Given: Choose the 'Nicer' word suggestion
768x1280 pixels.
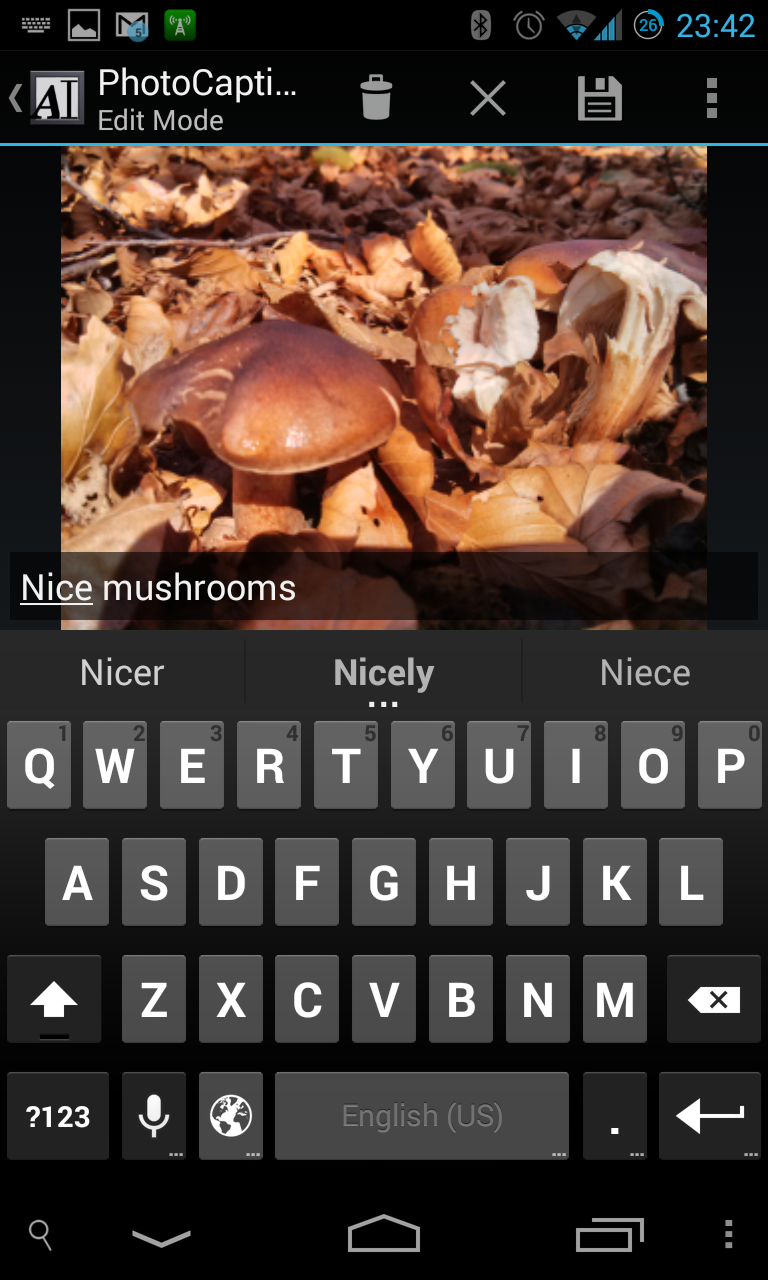Looking at the screenshot, I should point(122,673).
